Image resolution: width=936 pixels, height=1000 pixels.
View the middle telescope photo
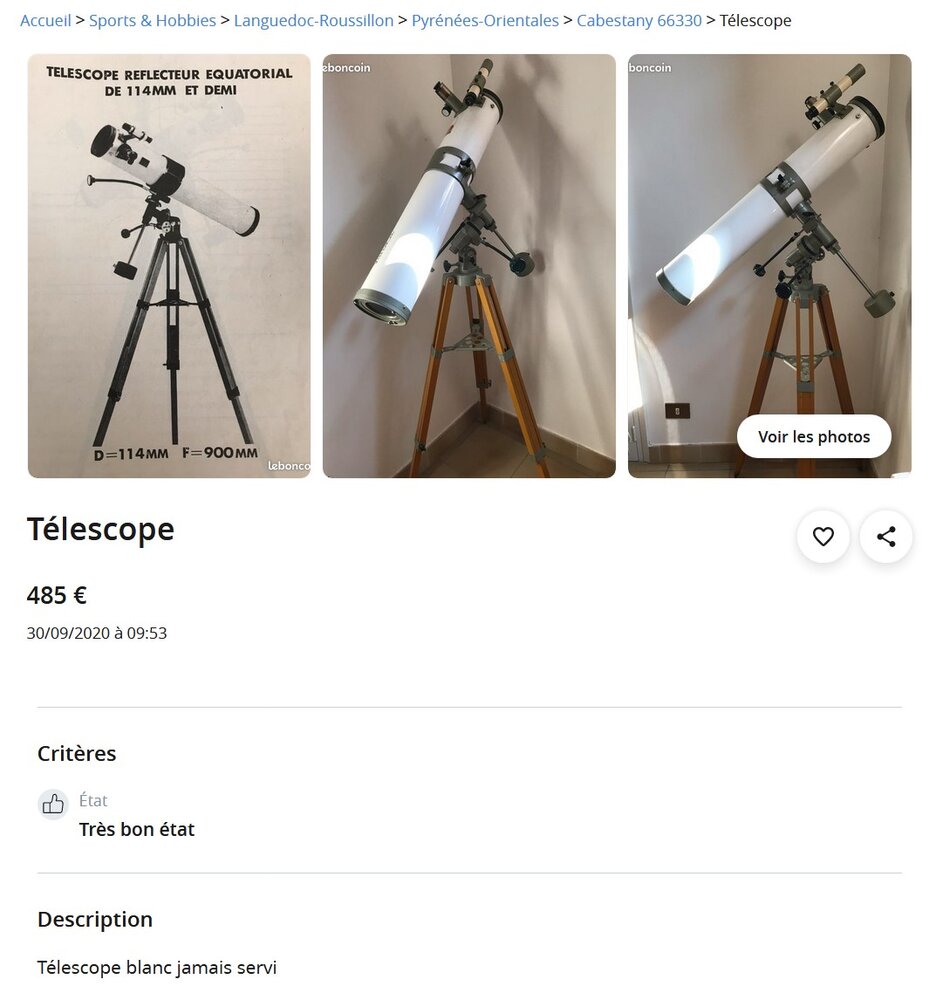(x=468, y=265)
